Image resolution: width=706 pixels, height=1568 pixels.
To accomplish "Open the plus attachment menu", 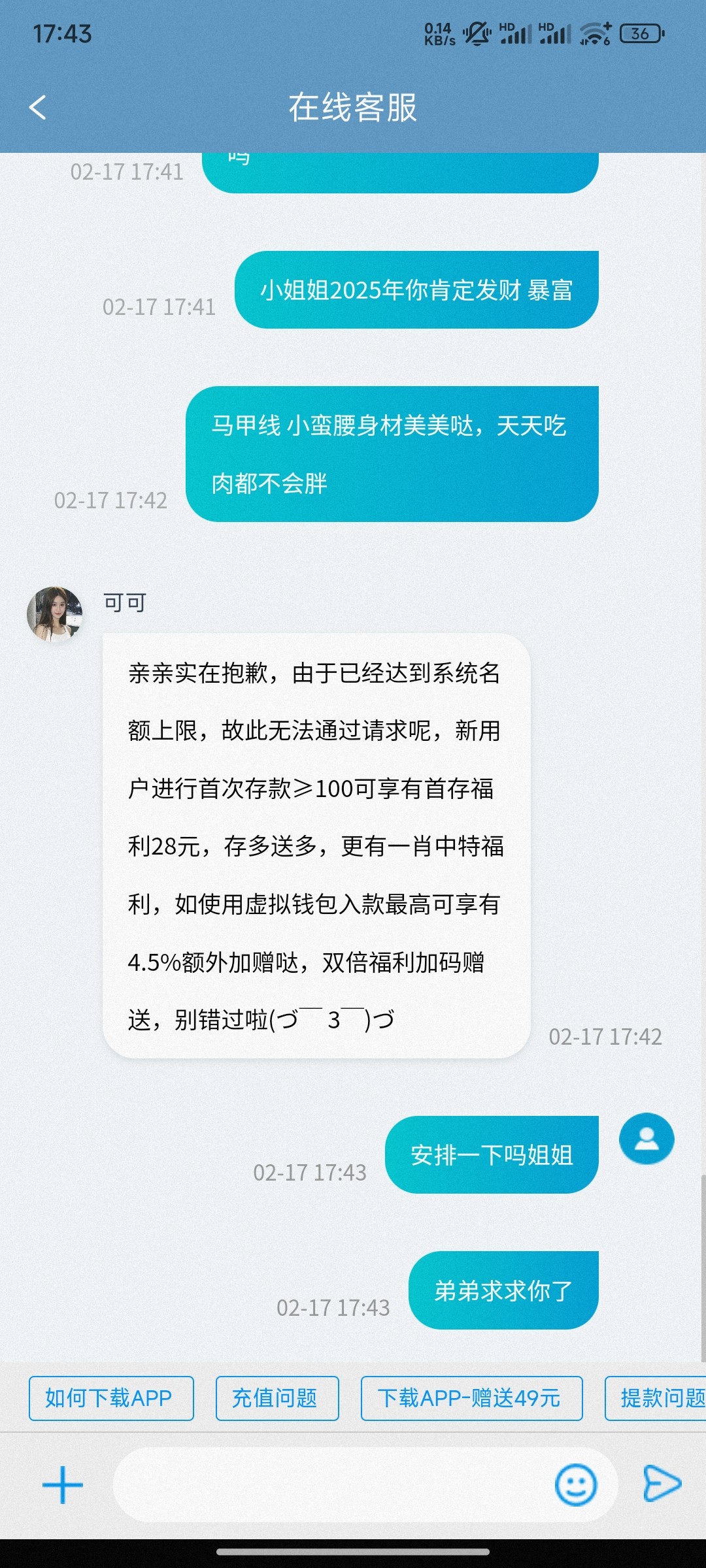I will (x=63, y=1485).
